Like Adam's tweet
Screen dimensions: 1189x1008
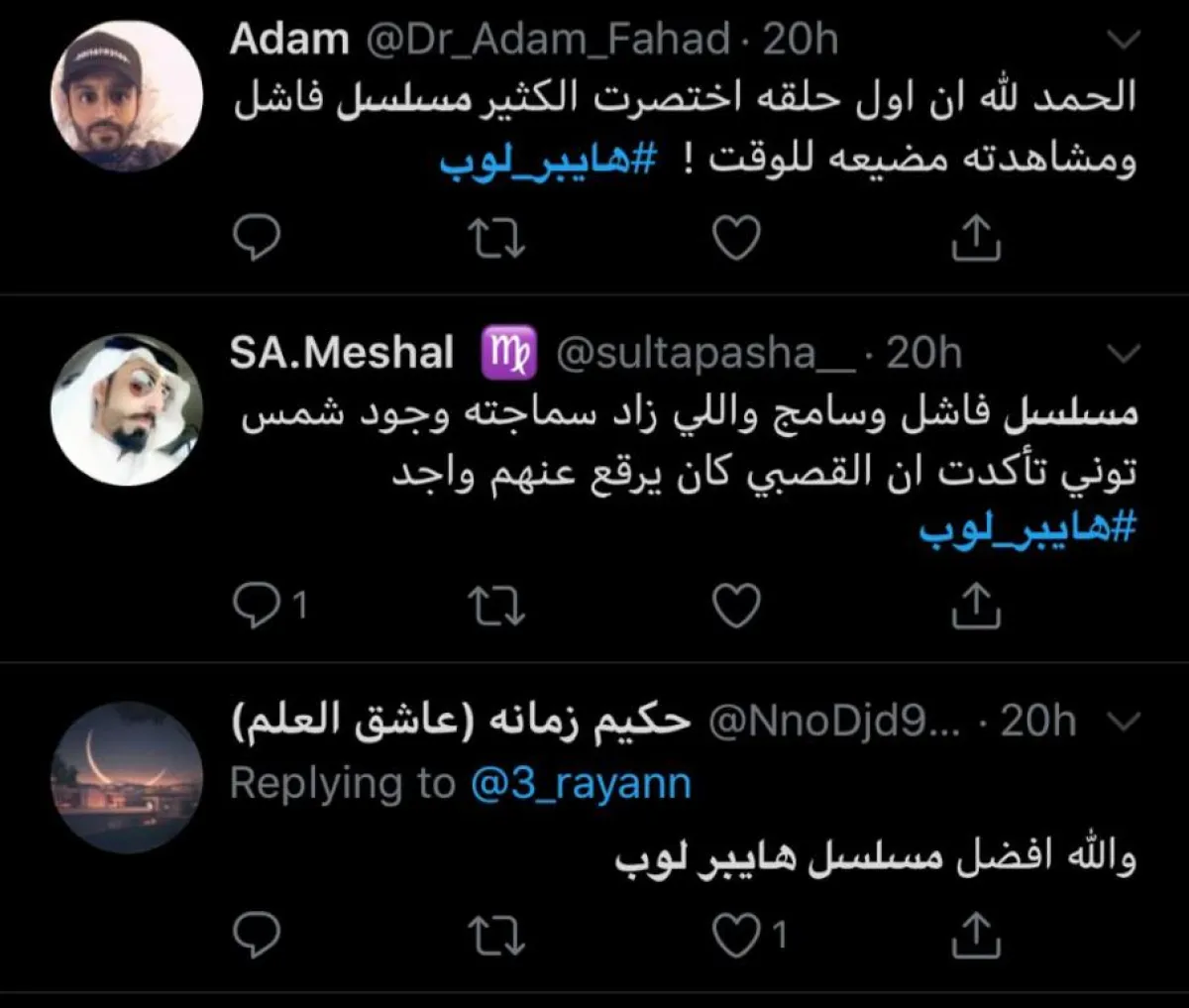(737, 238)
